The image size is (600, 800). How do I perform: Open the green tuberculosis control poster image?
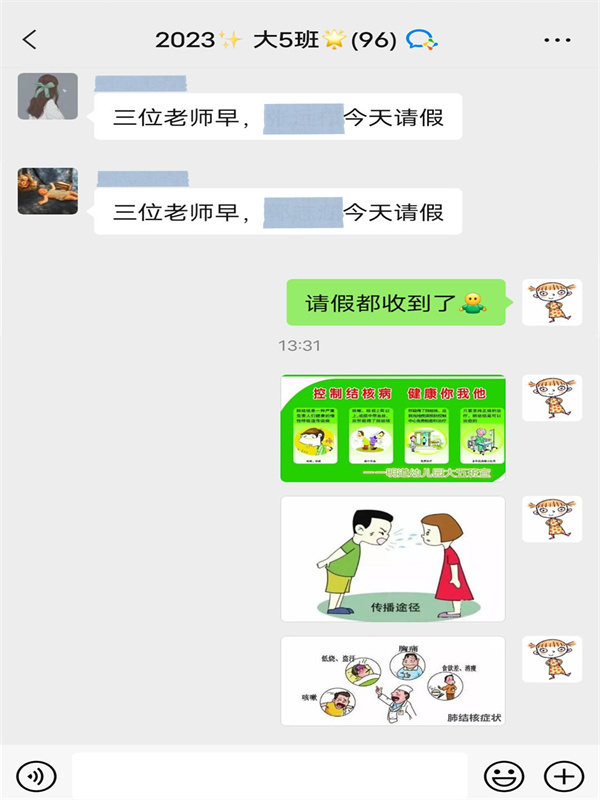(393, 428)
